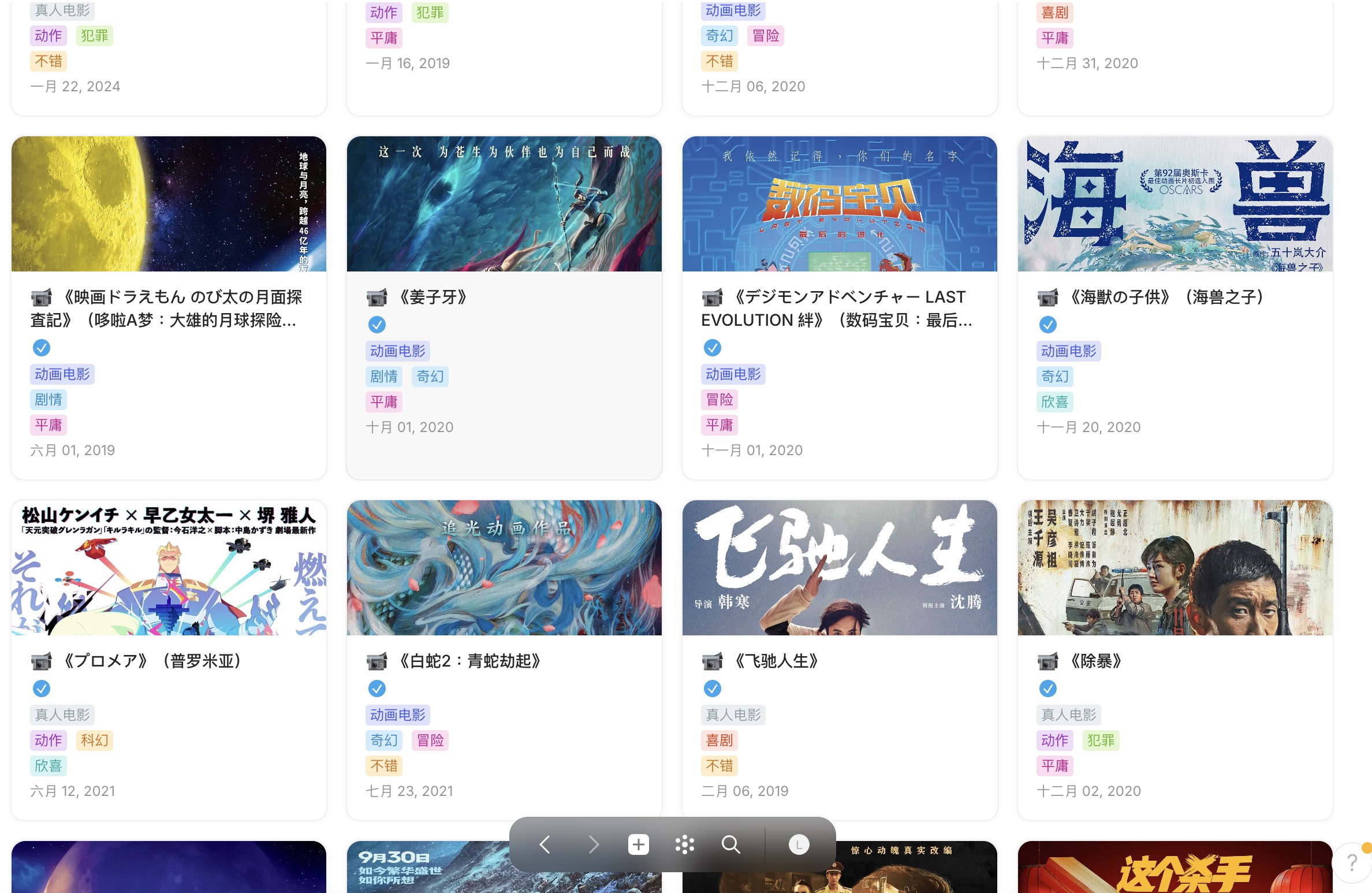Open the dotted grid menu in toolbar
Screen dimensions: 1372x893
click(684, 845)
